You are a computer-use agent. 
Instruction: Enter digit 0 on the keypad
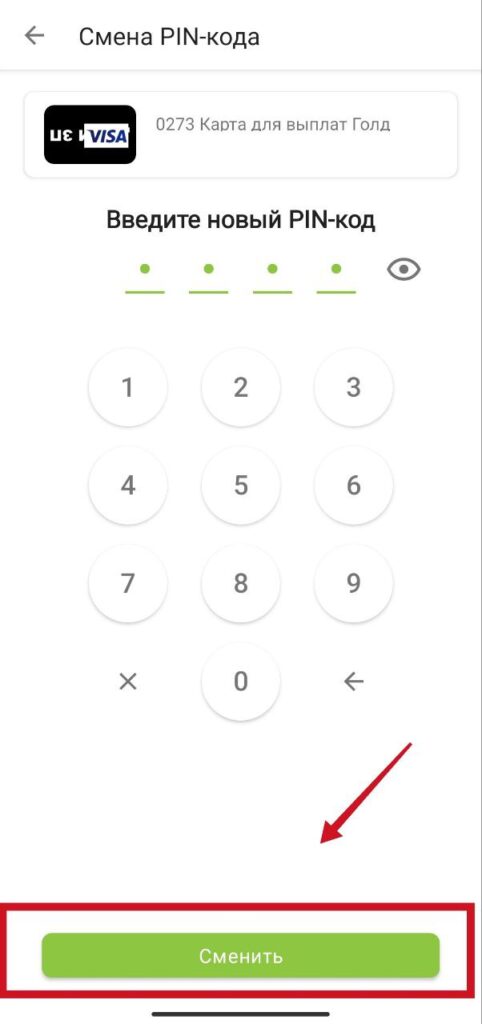[x=241, y=682]
